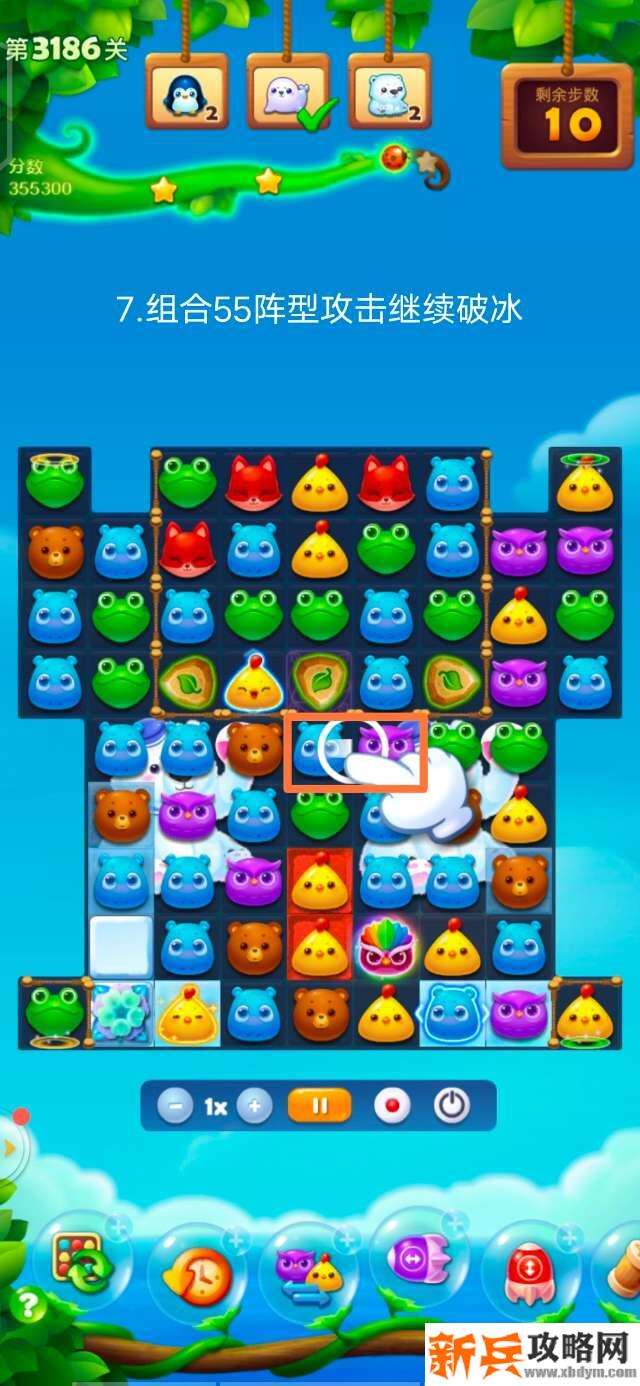Viewport: 640px width, 1386px height.
Task: Choose the purple horizontal rocket booster
Action: click(x=419, y=1258)
